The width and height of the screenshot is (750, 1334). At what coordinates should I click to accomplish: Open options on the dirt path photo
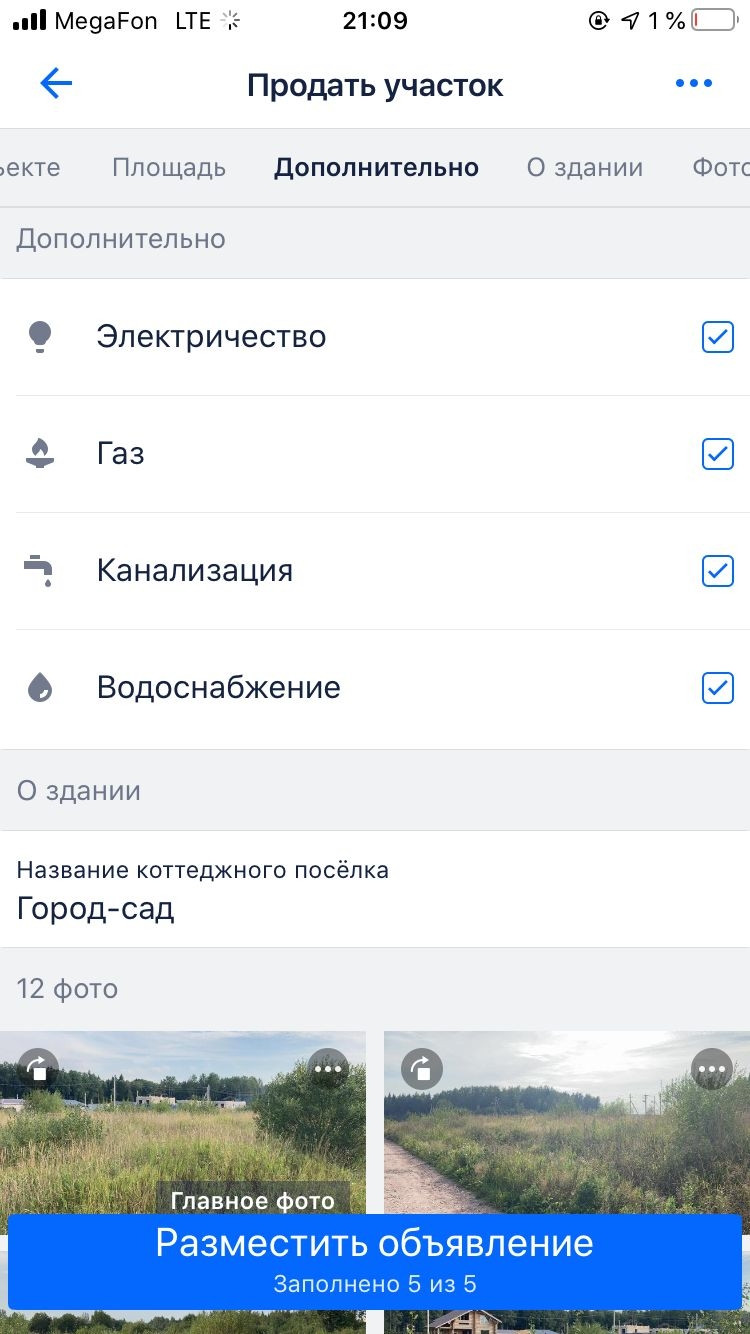pyautogui.click(x=711, y=1069)
